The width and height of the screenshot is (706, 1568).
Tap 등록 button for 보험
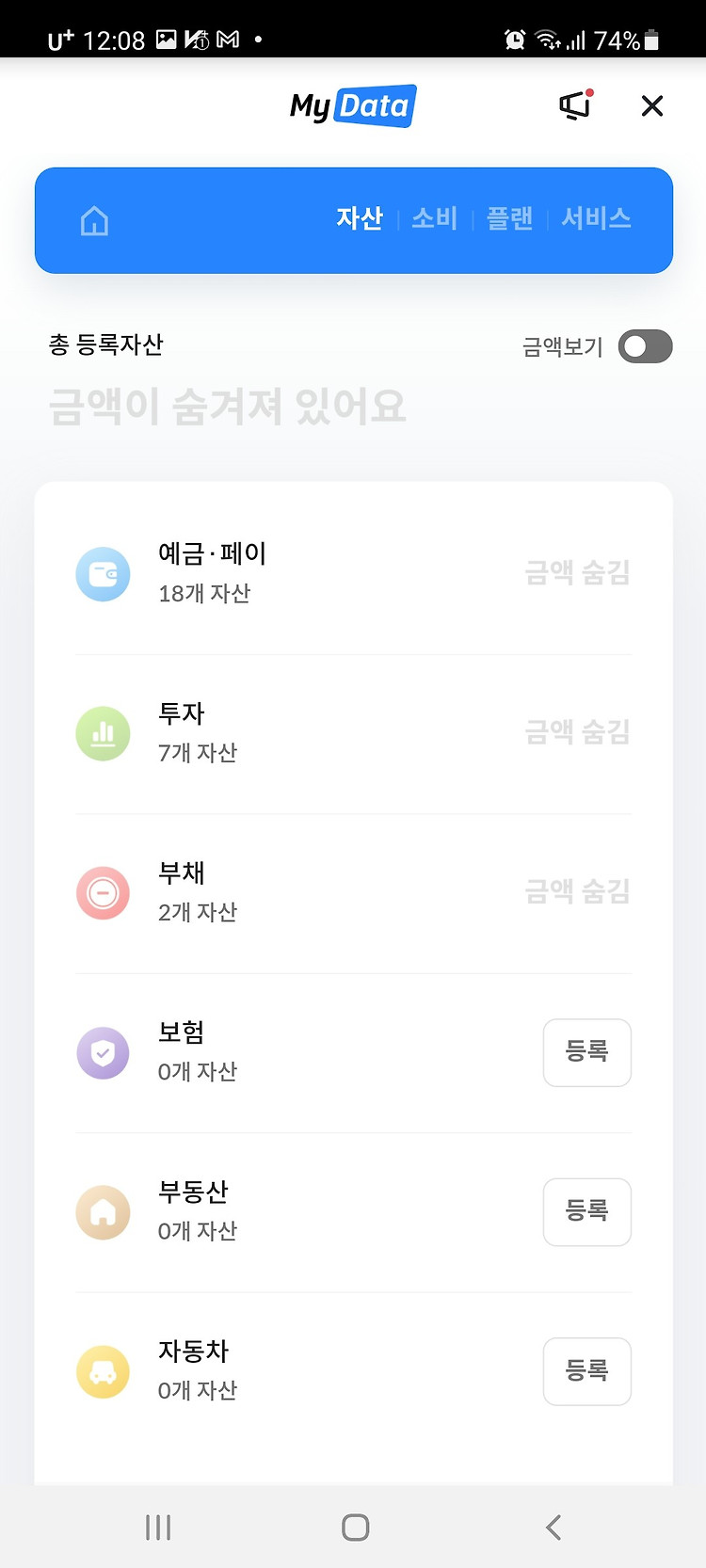pyautogui.click(x=587, y=1052)
